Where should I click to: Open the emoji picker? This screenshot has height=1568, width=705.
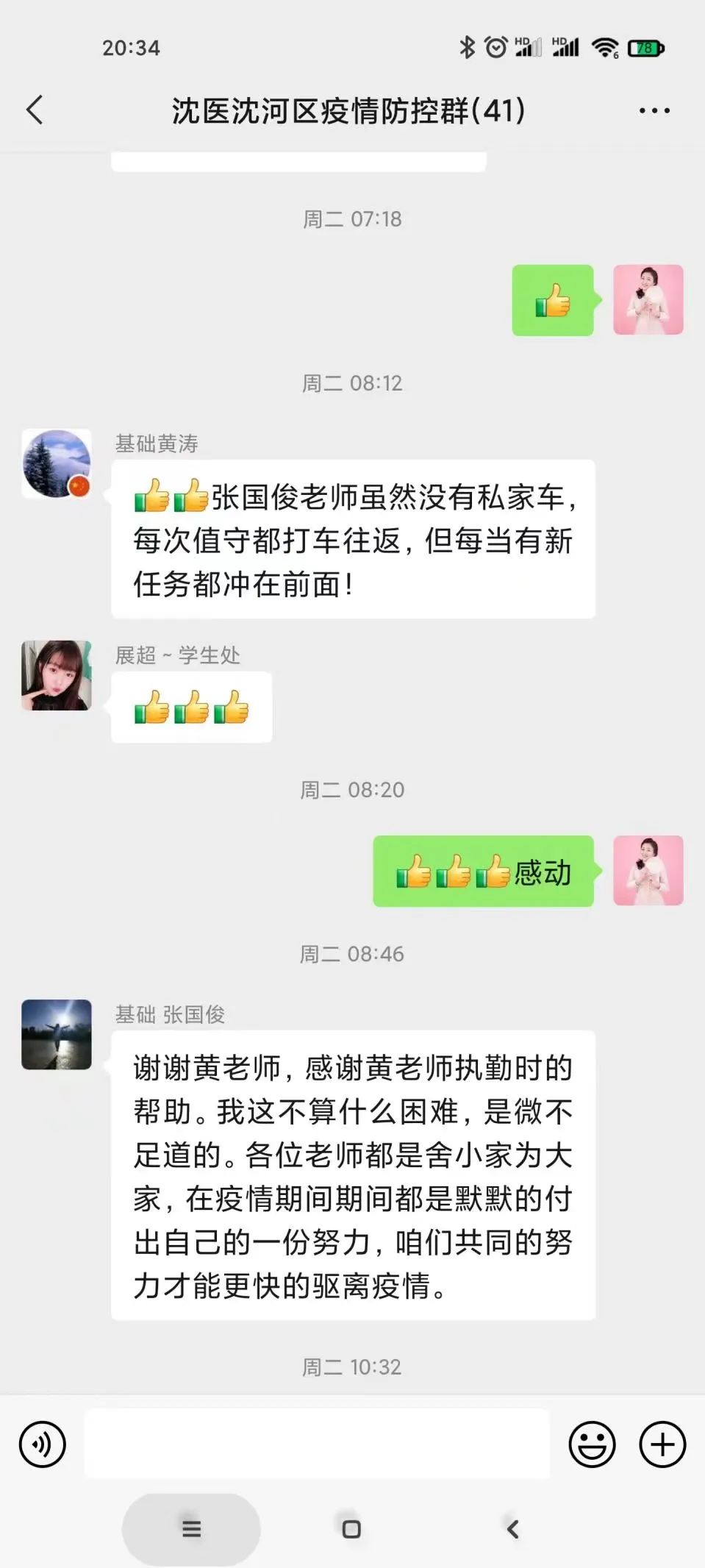click(592, 1444)
